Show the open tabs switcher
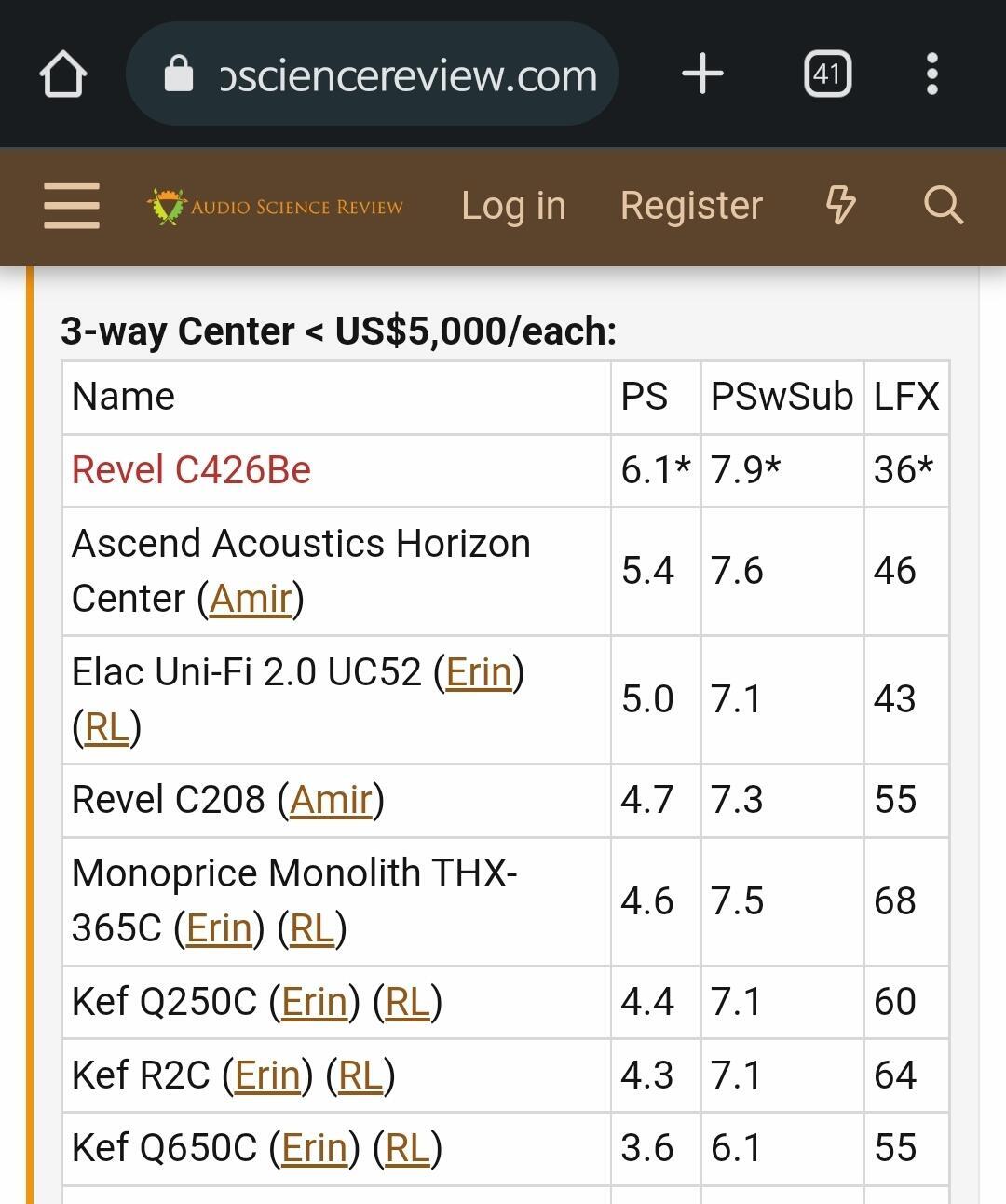1006x1204 pixels. coord(827,74)
